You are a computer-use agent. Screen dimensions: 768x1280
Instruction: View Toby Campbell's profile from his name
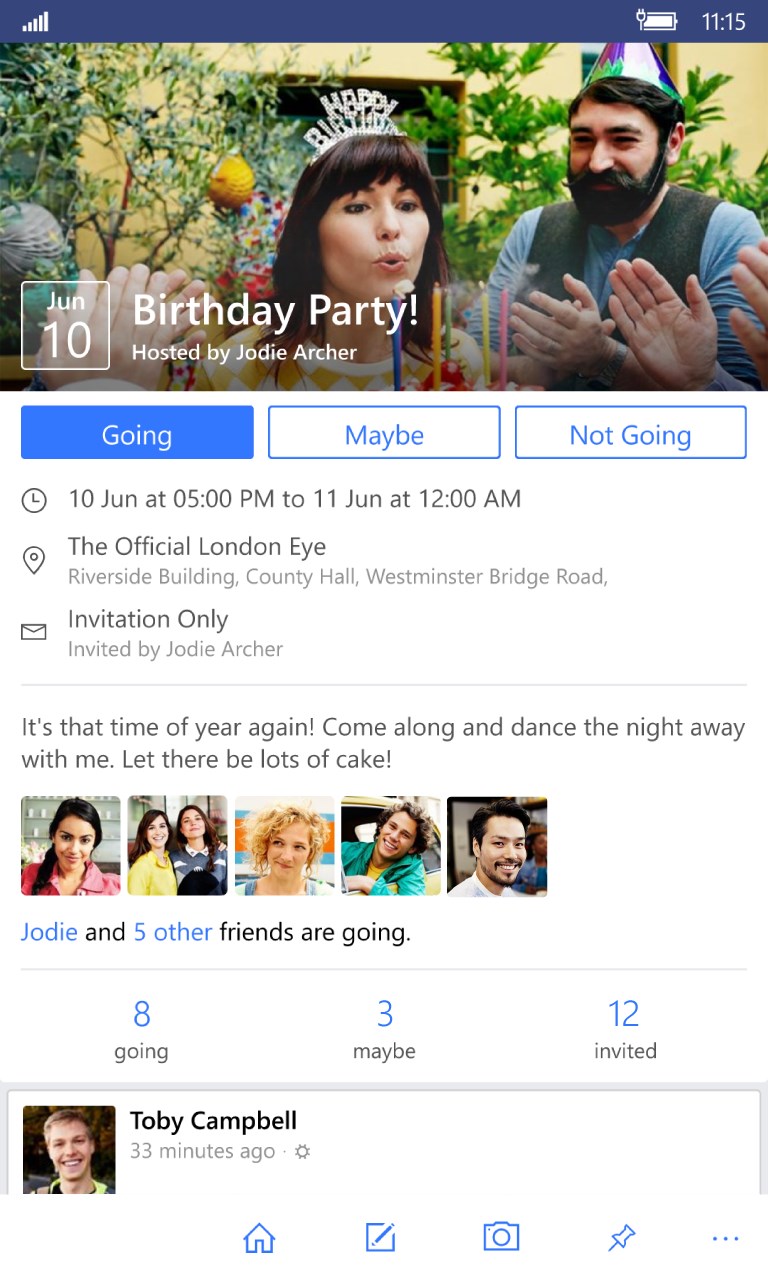pos(213,1121)
